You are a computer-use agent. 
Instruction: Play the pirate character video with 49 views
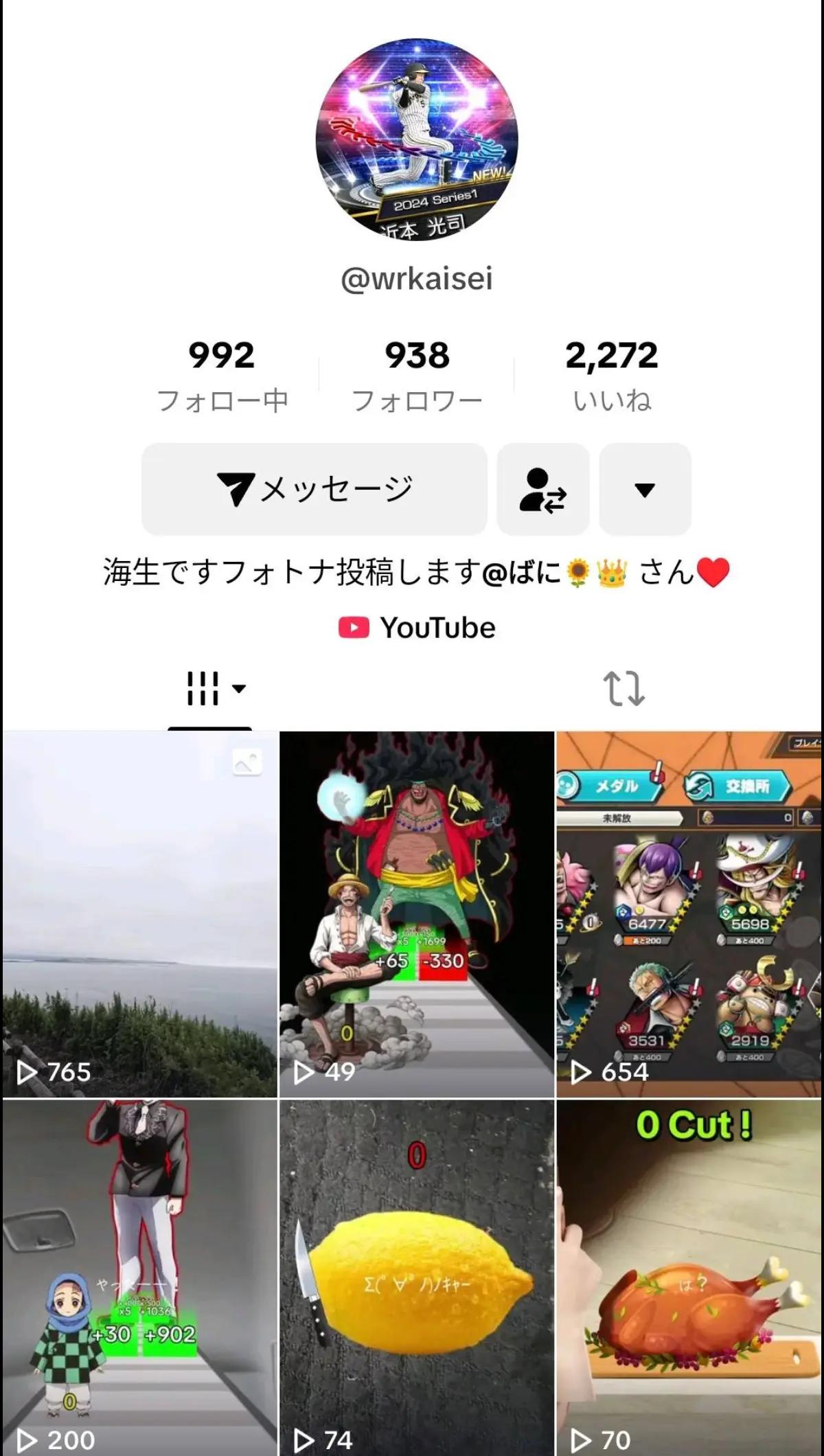417,913
